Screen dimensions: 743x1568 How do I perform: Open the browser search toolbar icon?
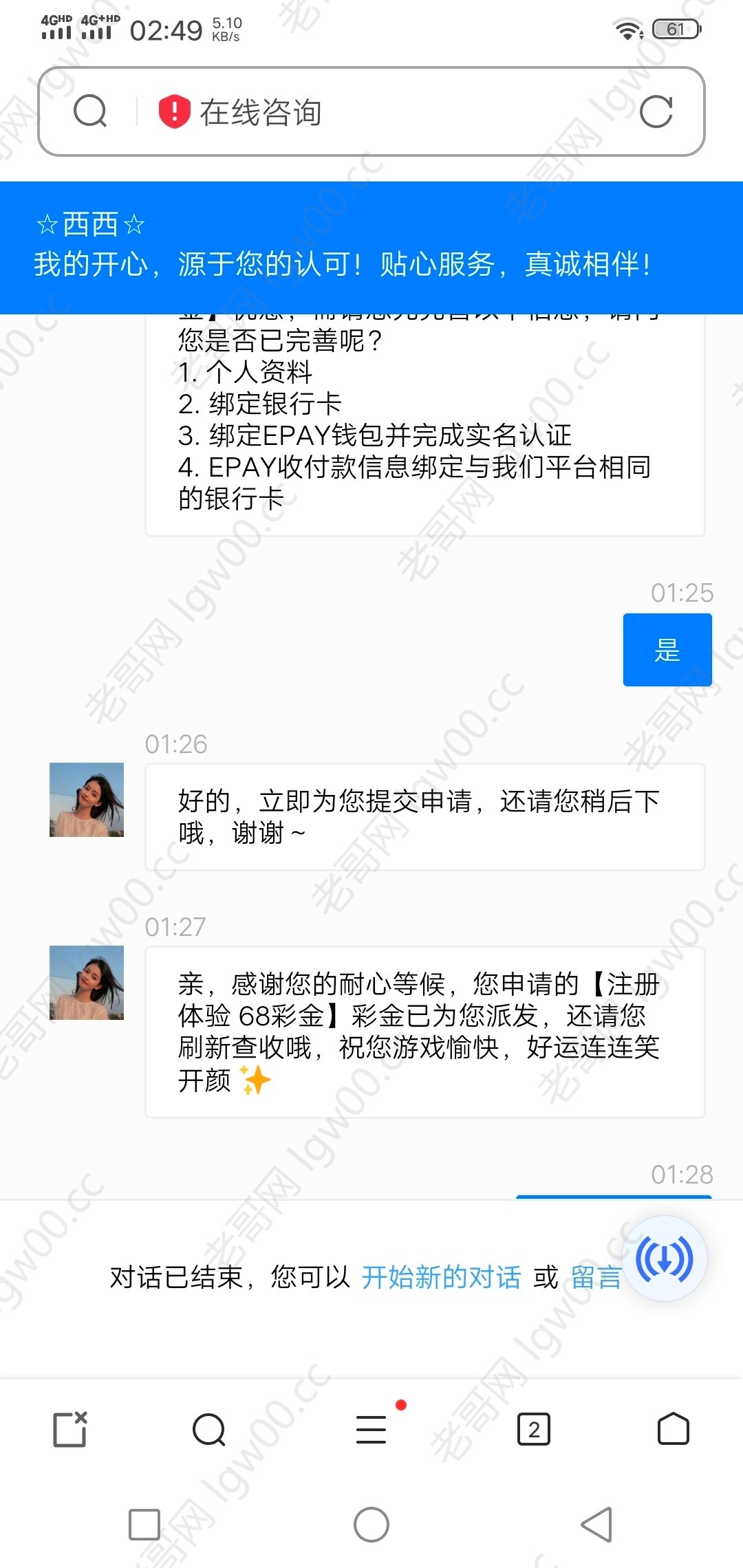pyautogui.click(x=209, y=1430)
